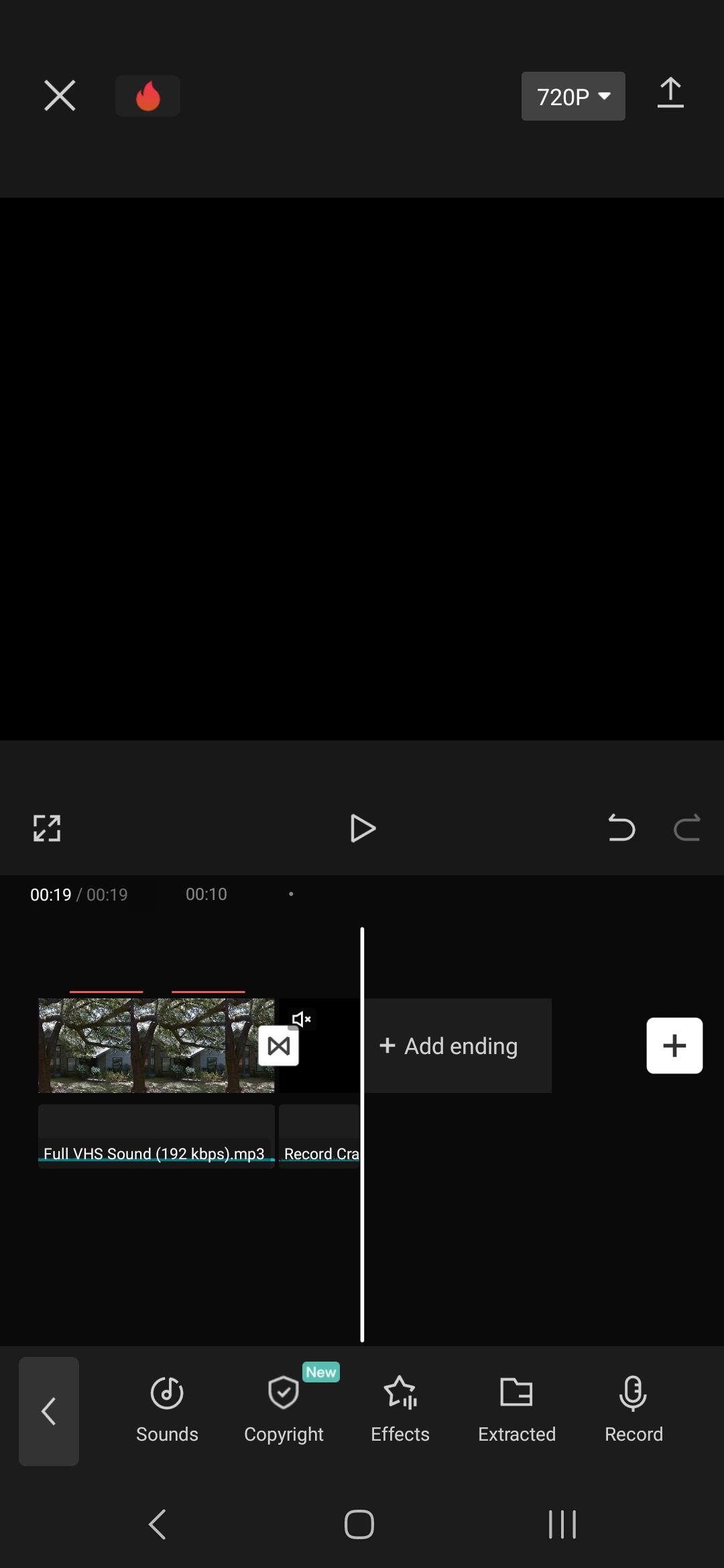This screenshot has height=1568, width=724.
Task: Select the tree video clip on timeline
Action: point(147,1045)
